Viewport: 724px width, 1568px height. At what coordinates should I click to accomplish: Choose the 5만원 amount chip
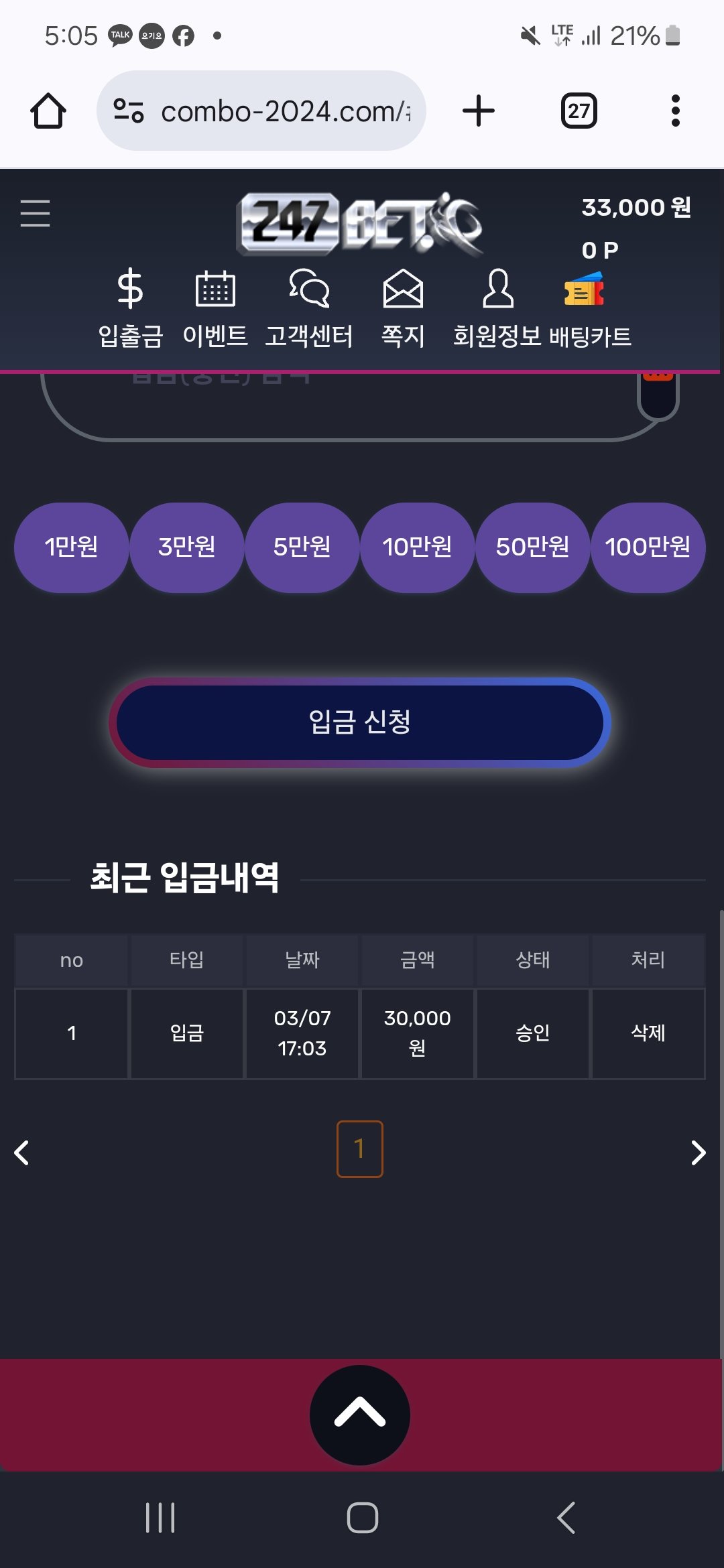tap(302, 547)
